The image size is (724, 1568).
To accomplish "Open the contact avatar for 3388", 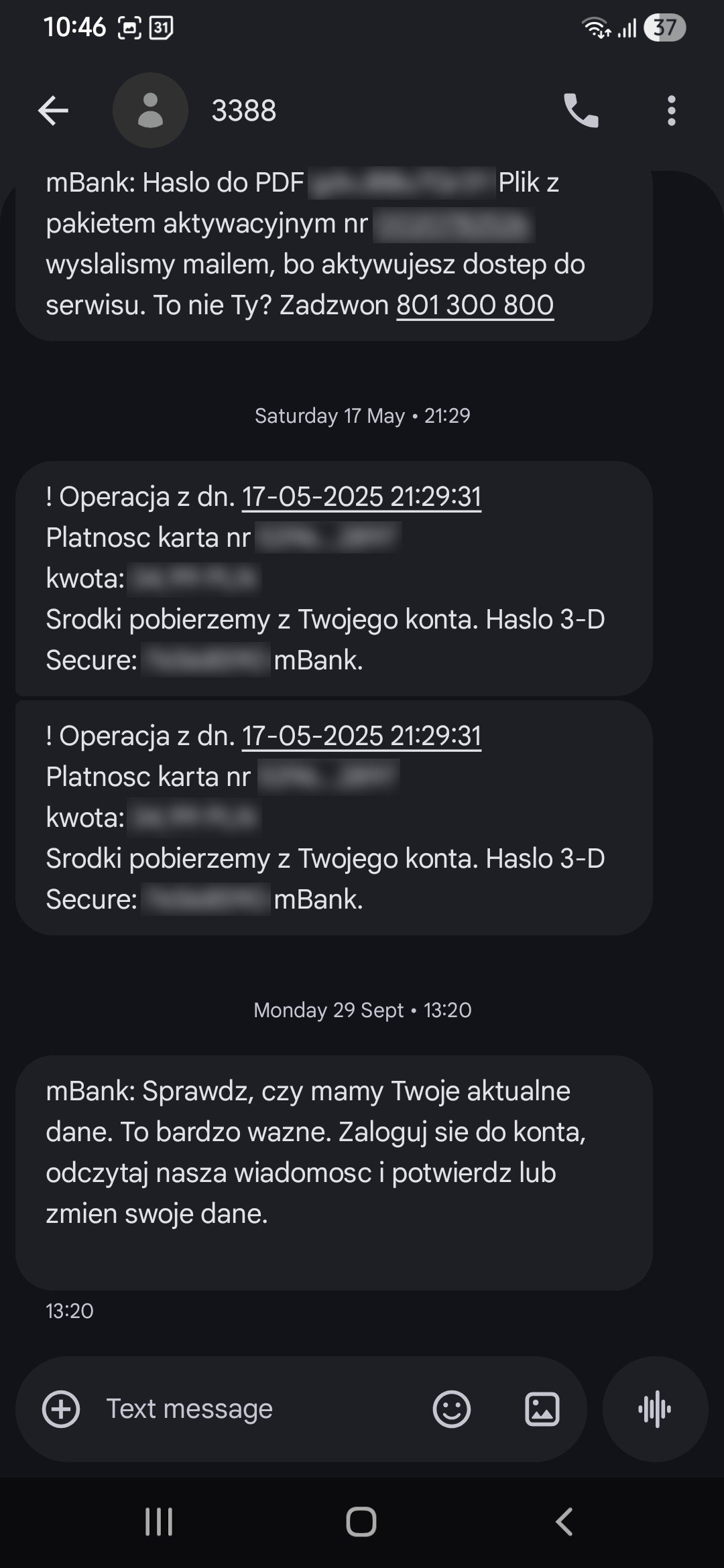I will [150, 110].
